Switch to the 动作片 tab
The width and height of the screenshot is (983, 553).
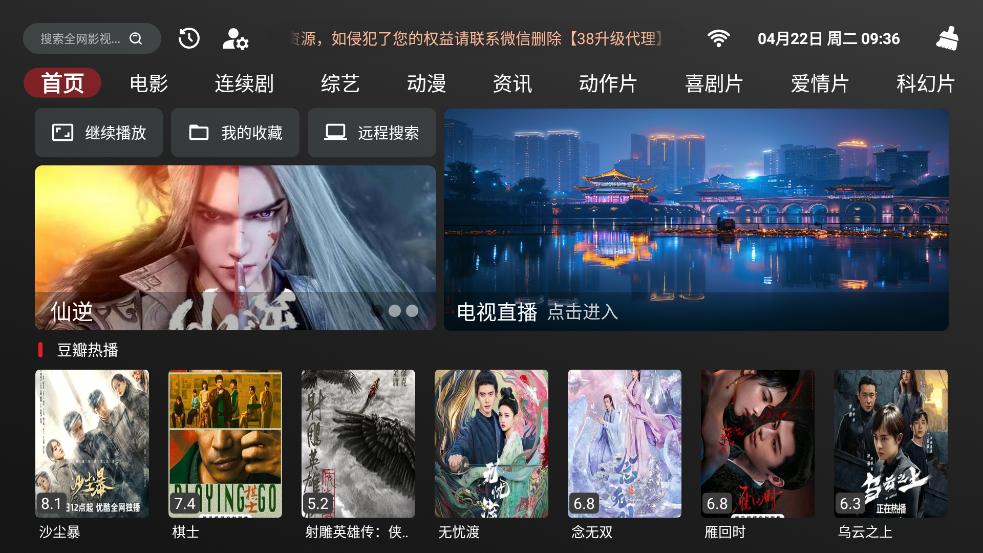pyautogui.click(x=607, y=83)
